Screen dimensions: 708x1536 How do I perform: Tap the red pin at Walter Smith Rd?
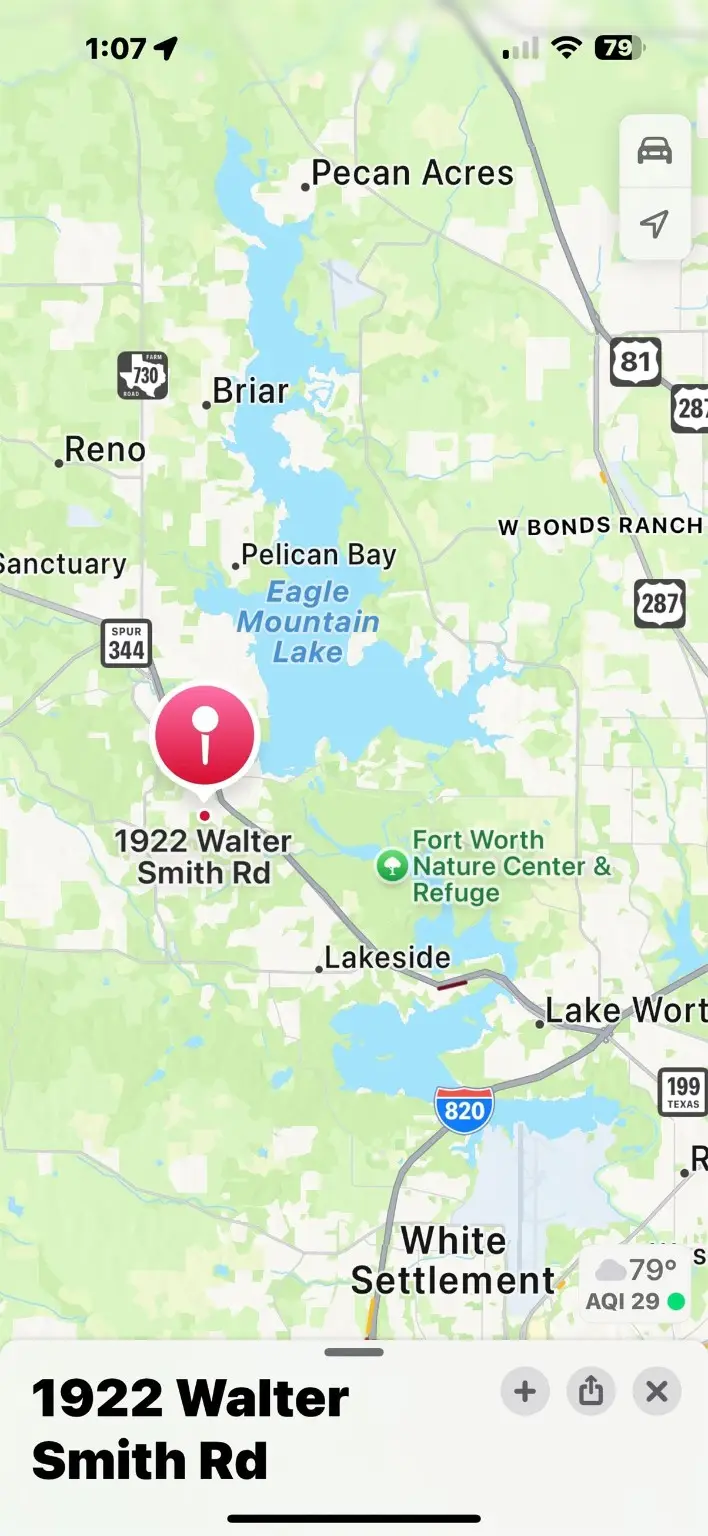pyautogui.click(x=205, y=738)
